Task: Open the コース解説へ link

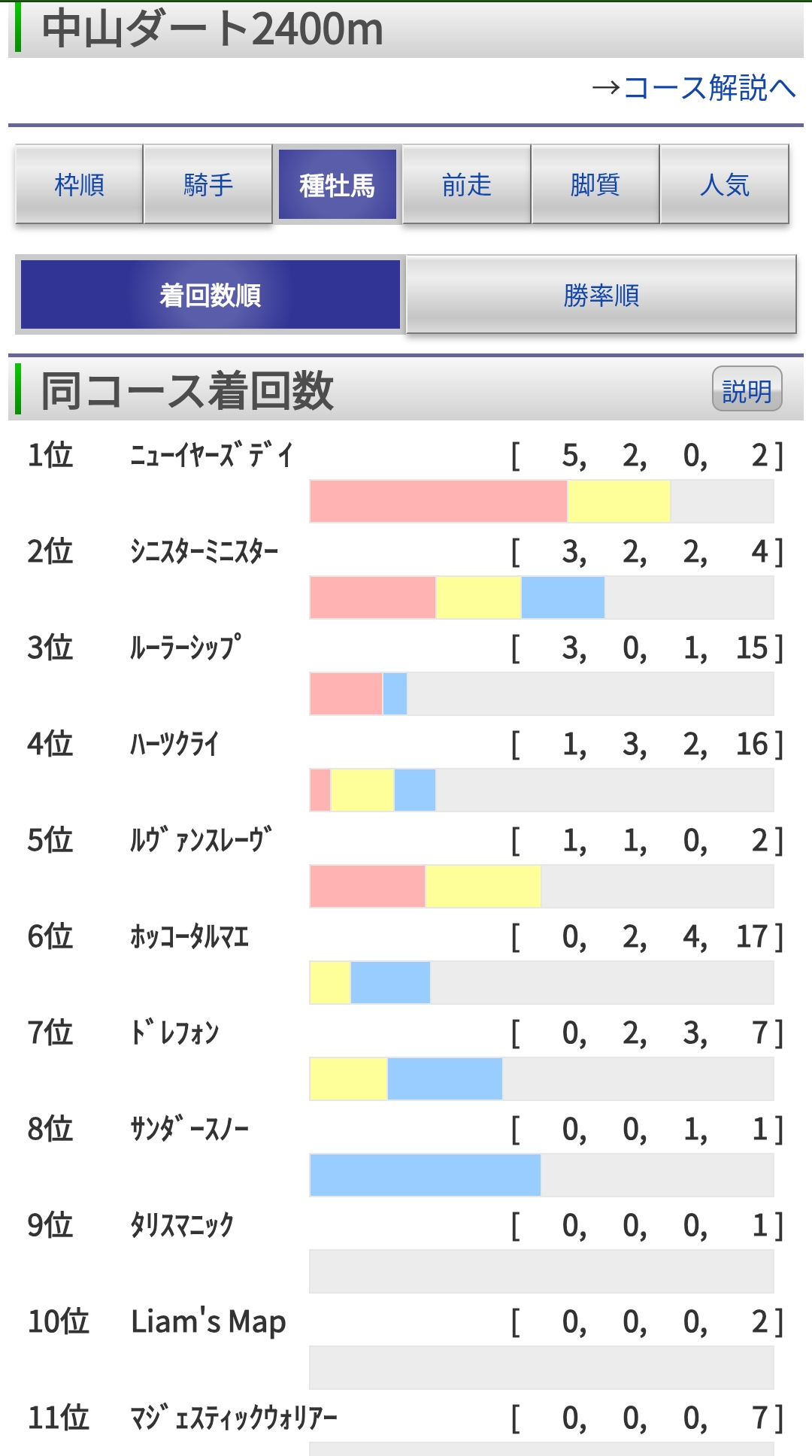Action: pyautogui.click(x=695, y=88)
